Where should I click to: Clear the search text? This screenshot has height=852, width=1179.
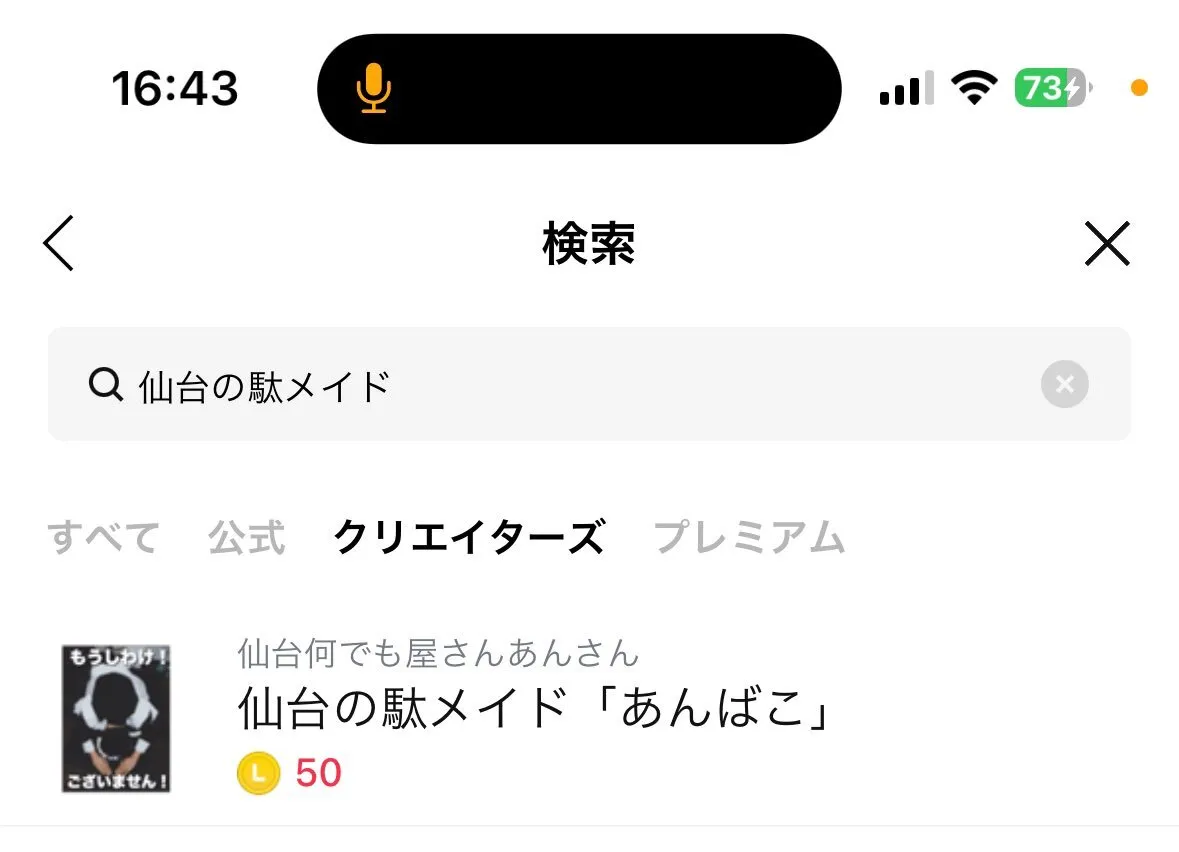pos(1064,385)
